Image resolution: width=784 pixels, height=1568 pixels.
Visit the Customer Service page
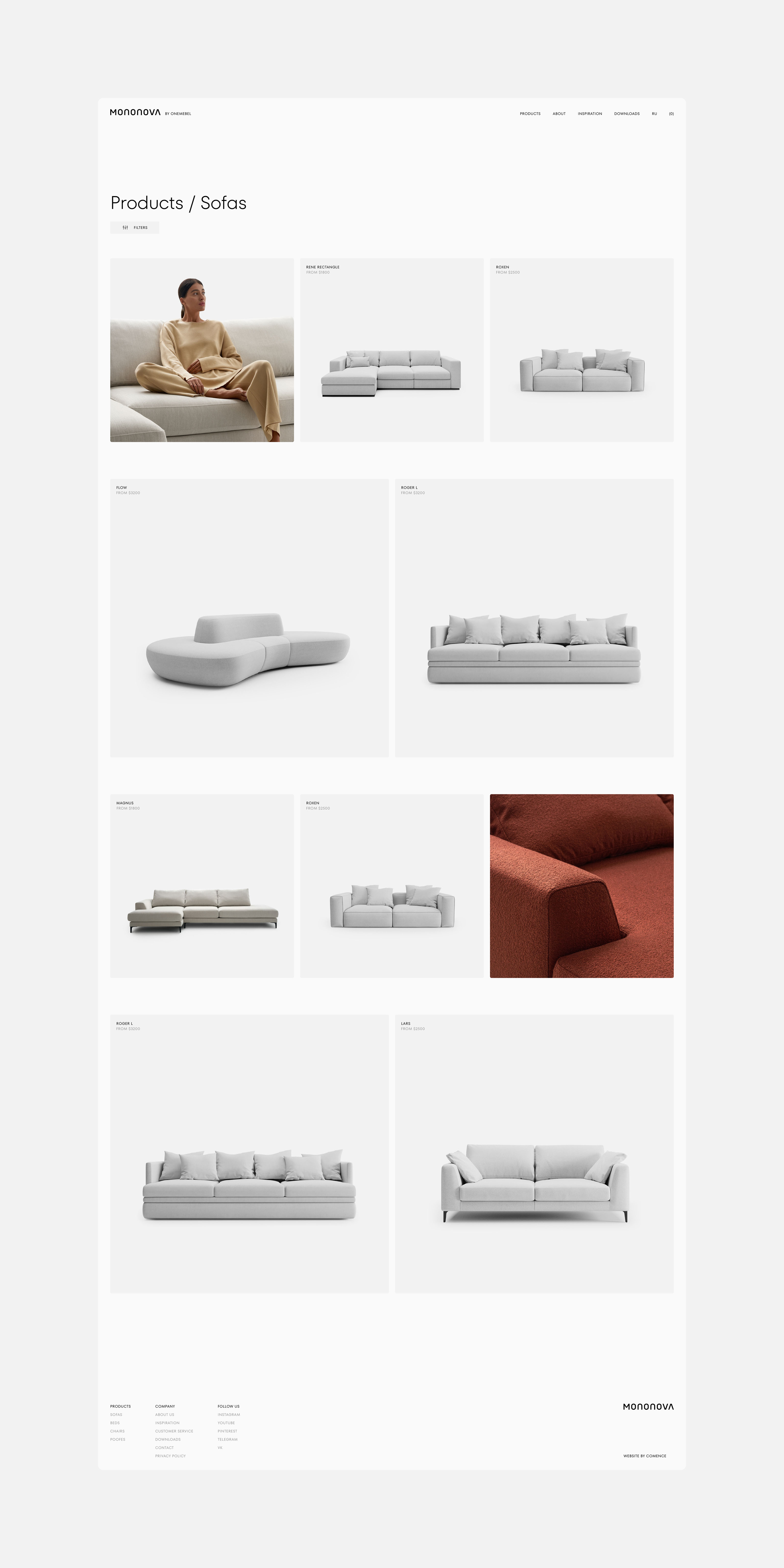174,1431
